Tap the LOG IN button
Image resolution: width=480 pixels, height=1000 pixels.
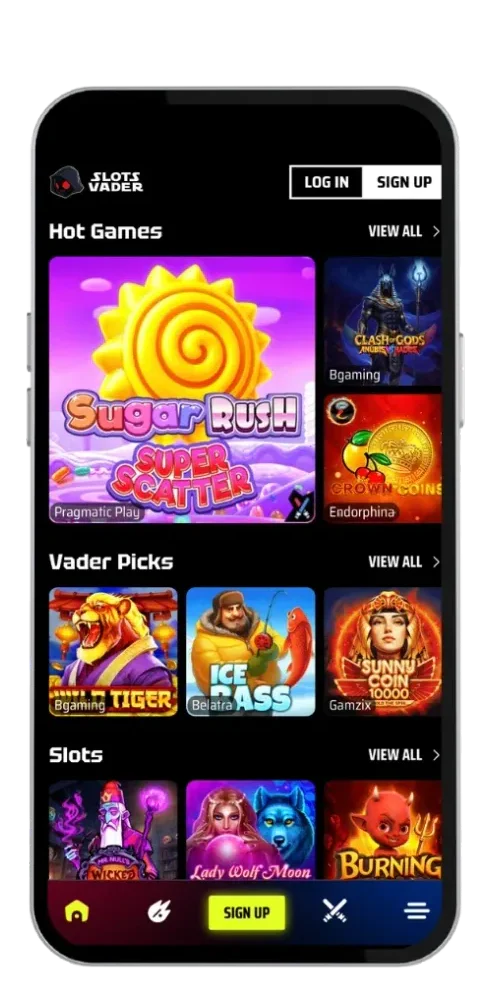326,182
